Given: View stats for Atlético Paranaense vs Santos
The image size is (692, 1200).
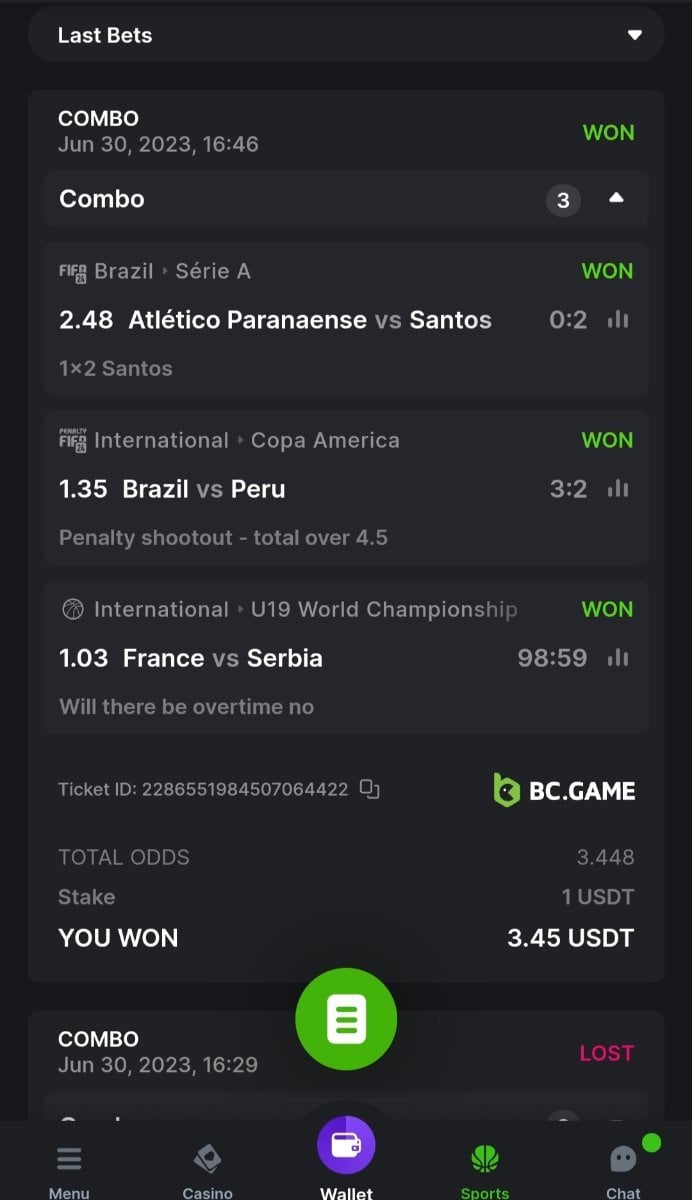Looking at the screenshot, I should (619, 320).
